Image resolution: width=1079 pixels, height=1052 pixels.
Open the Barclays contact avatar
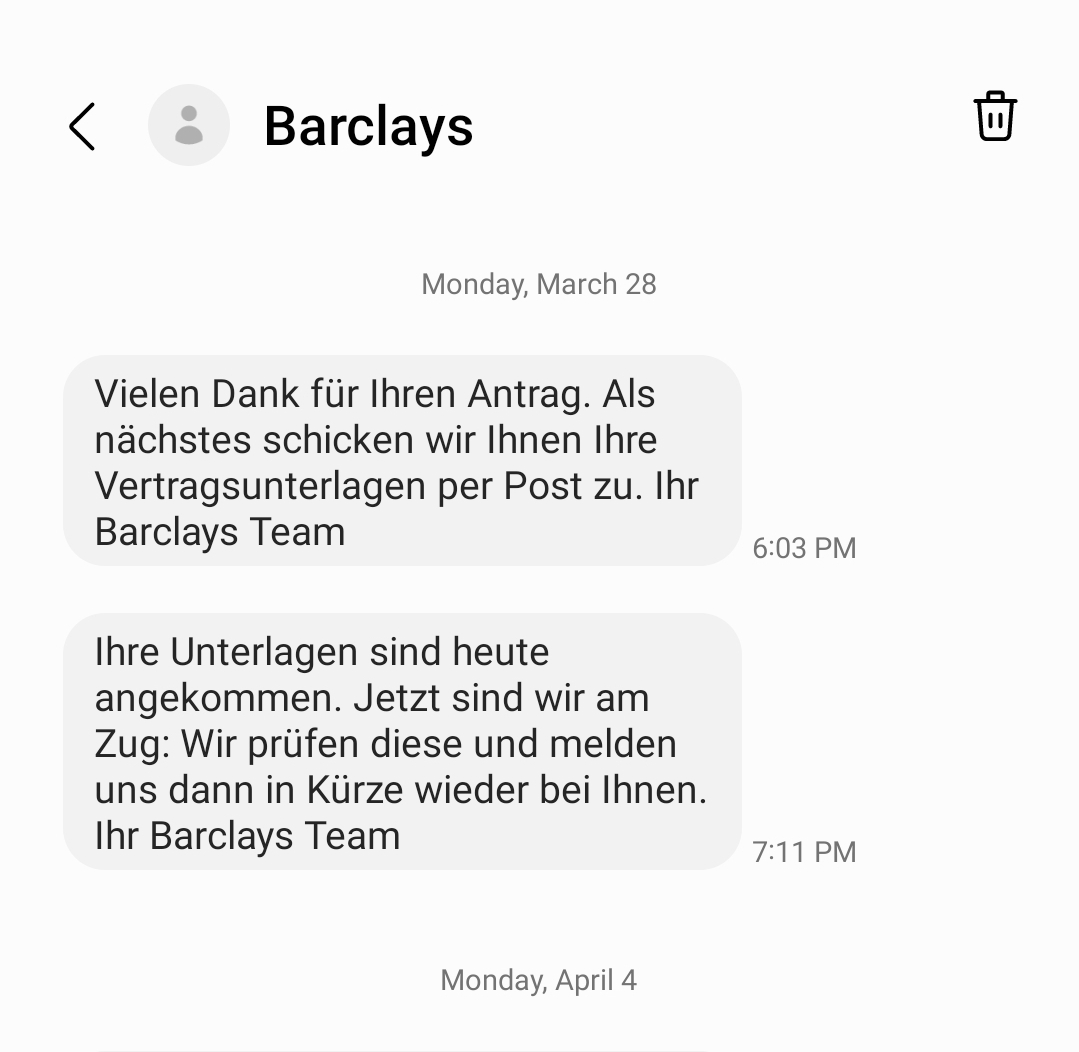189,126
